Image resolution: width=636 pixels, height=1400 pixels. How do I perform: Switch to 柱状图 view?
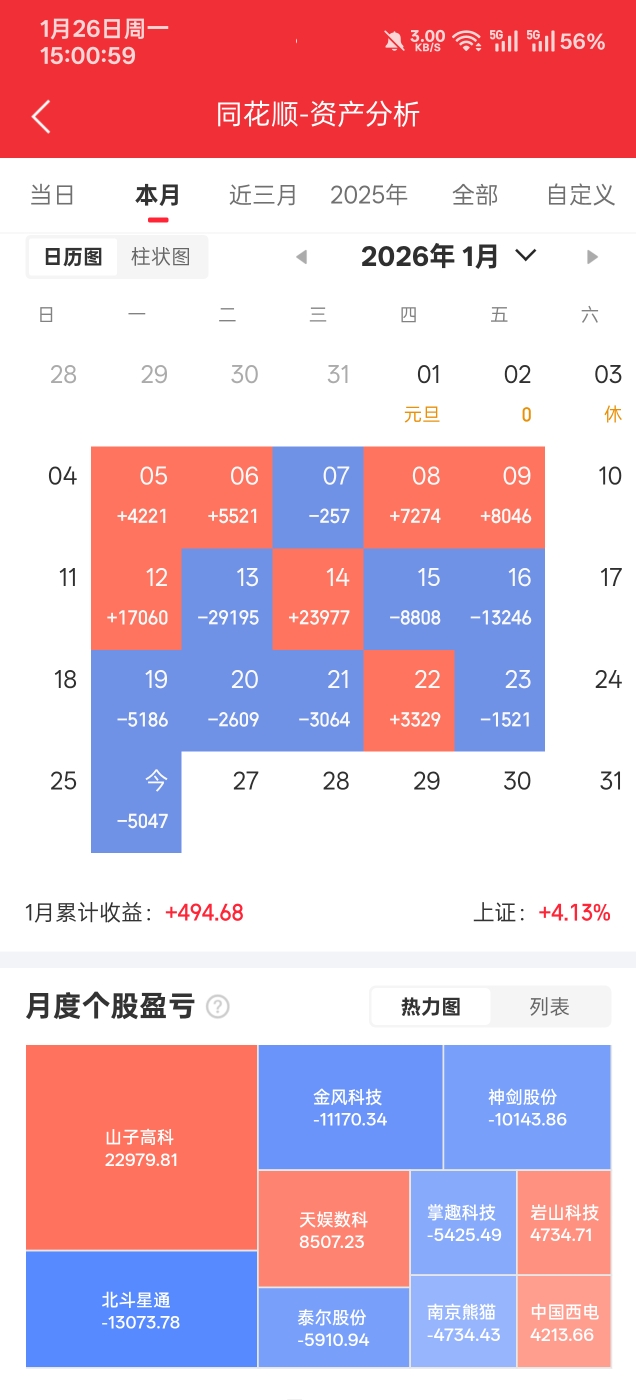coord(161,257)
